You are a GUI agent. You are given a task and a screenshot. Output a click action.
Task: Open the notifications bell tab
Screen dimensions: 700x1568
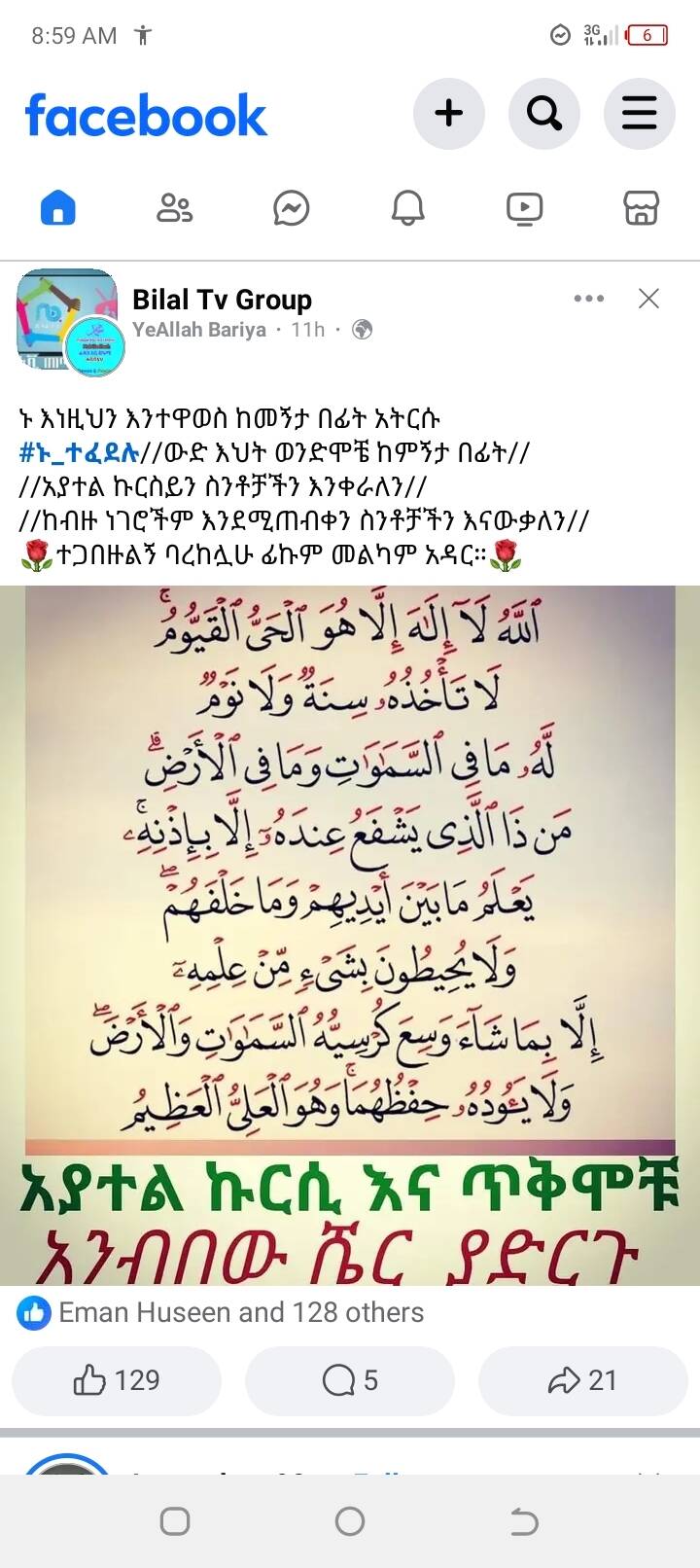408,207
